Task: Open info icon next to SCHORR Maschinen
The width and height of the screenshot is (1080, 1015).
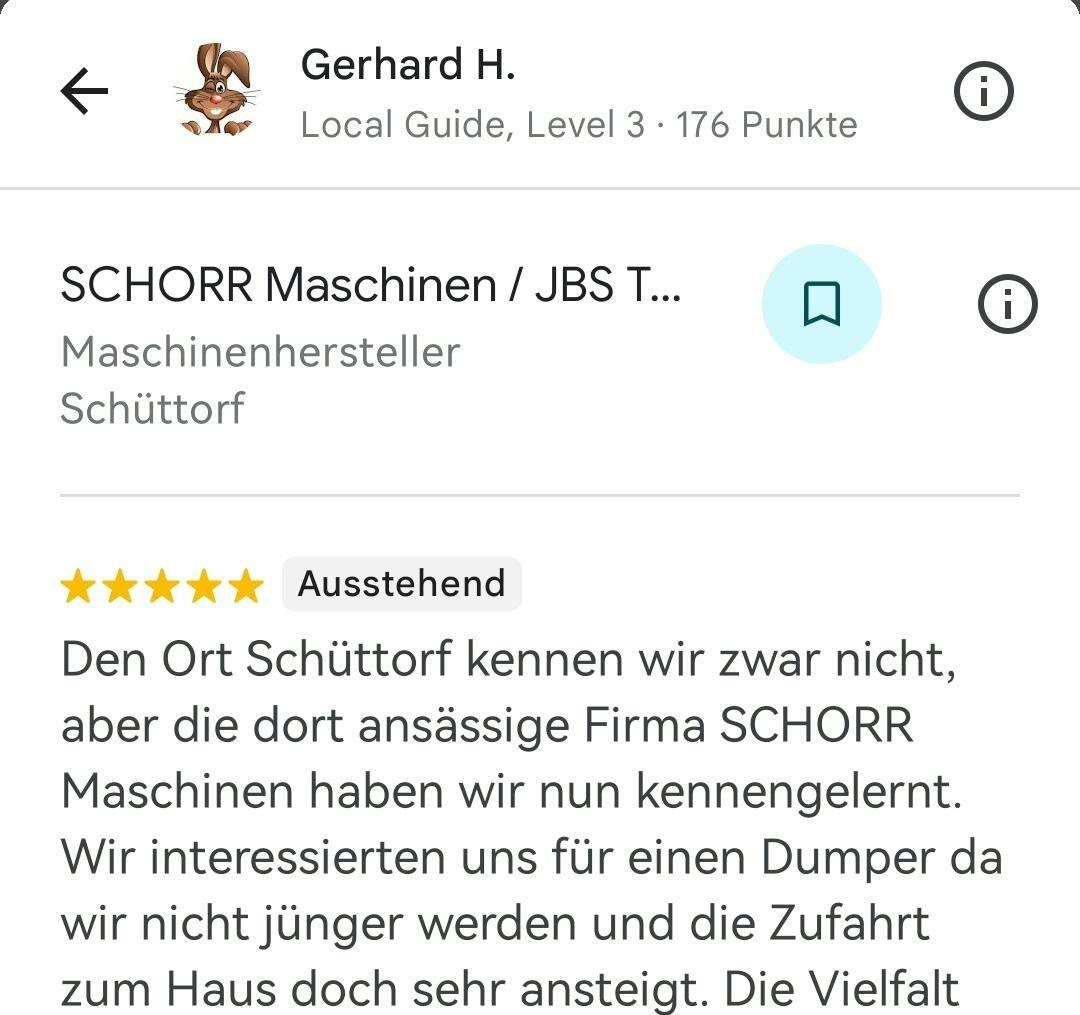Action: pyautogui.click(x=1006, y=304)
